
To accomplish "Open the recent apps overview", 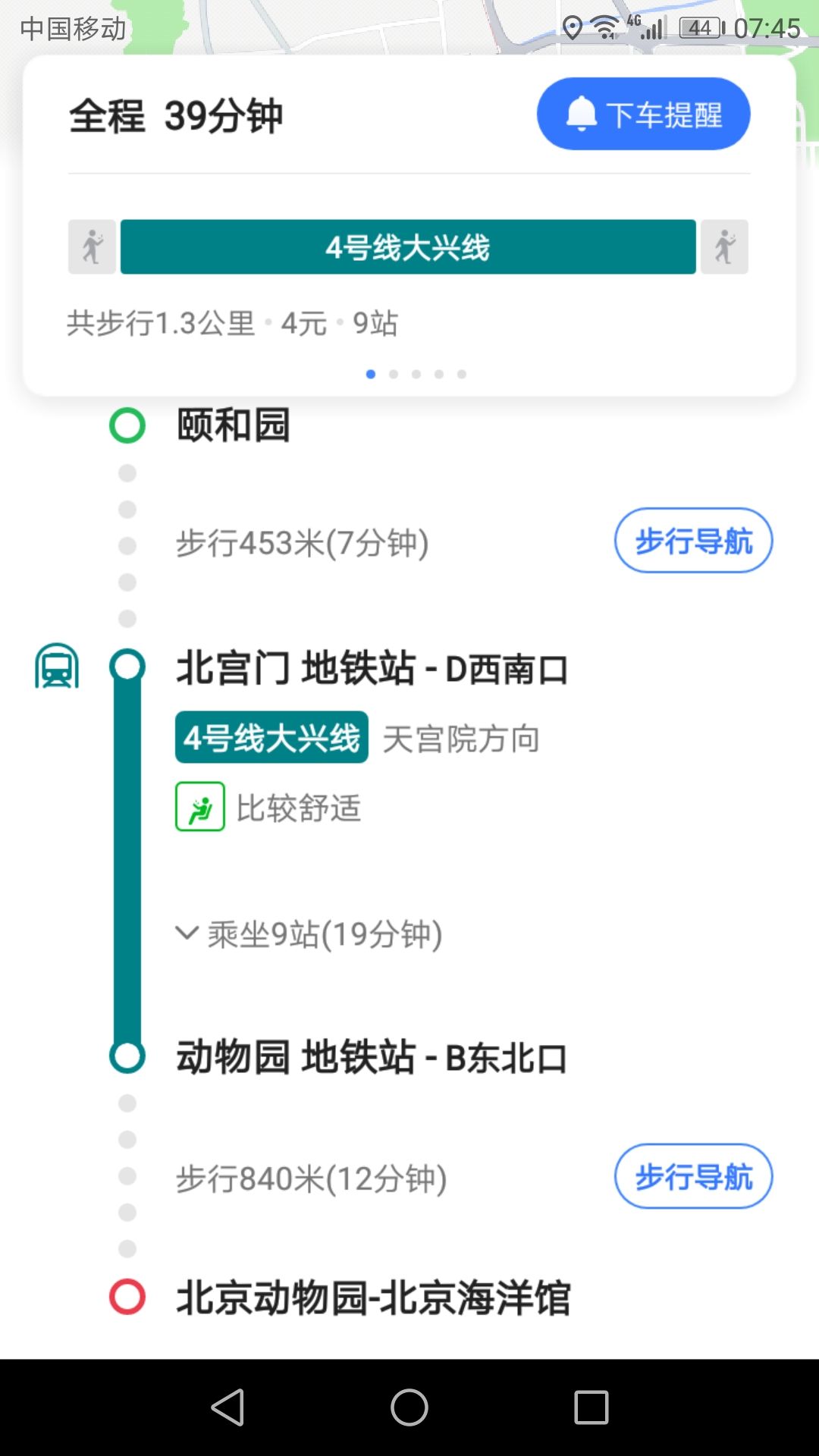I will point(591,1407).
